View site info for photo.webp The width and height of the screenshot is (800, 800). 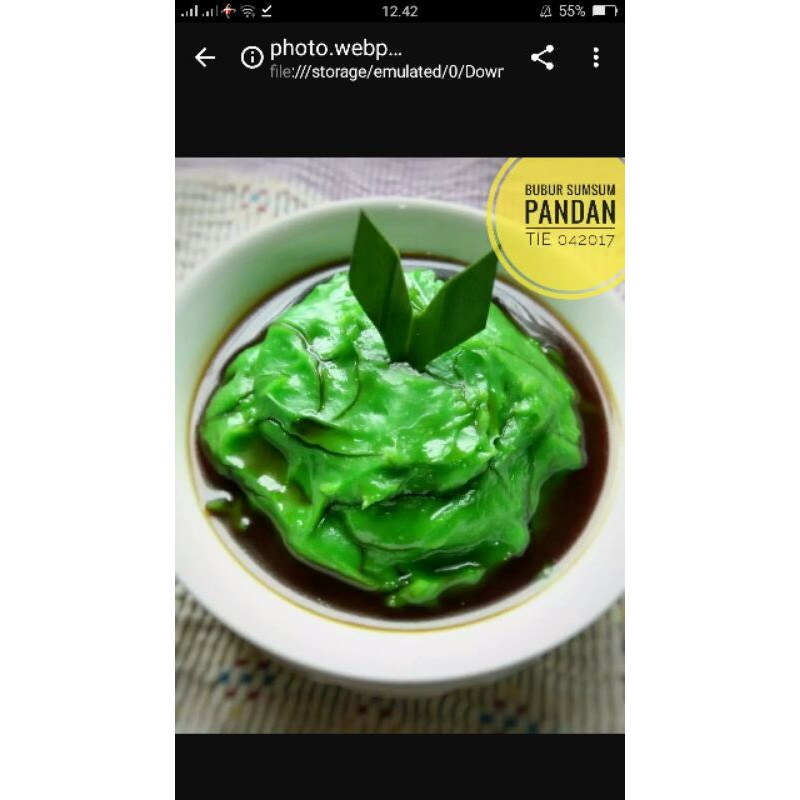click(x=252, y=58)
